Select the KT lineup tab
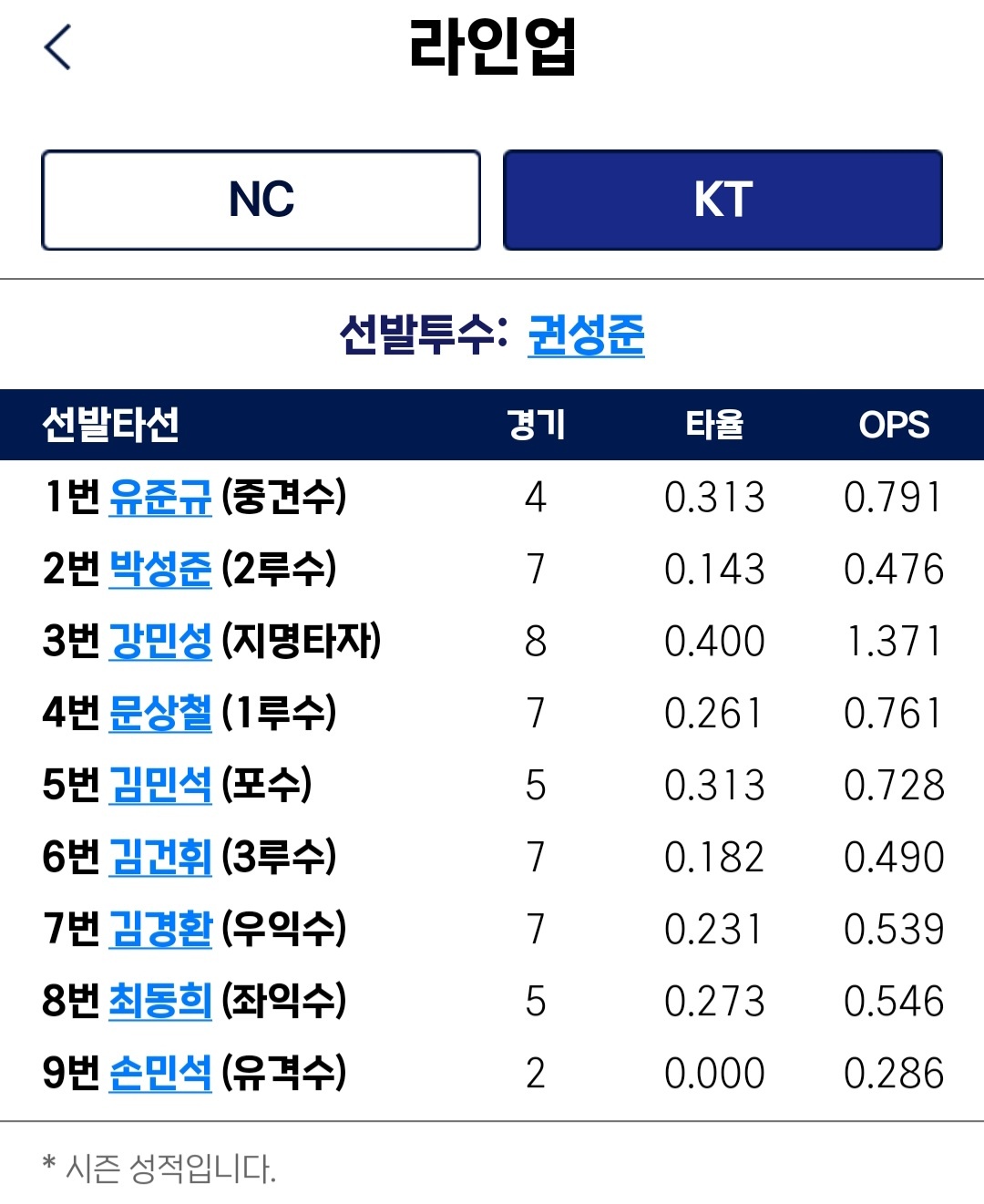The height and width of the screenshot is (1204, 984). coord(723,200)
